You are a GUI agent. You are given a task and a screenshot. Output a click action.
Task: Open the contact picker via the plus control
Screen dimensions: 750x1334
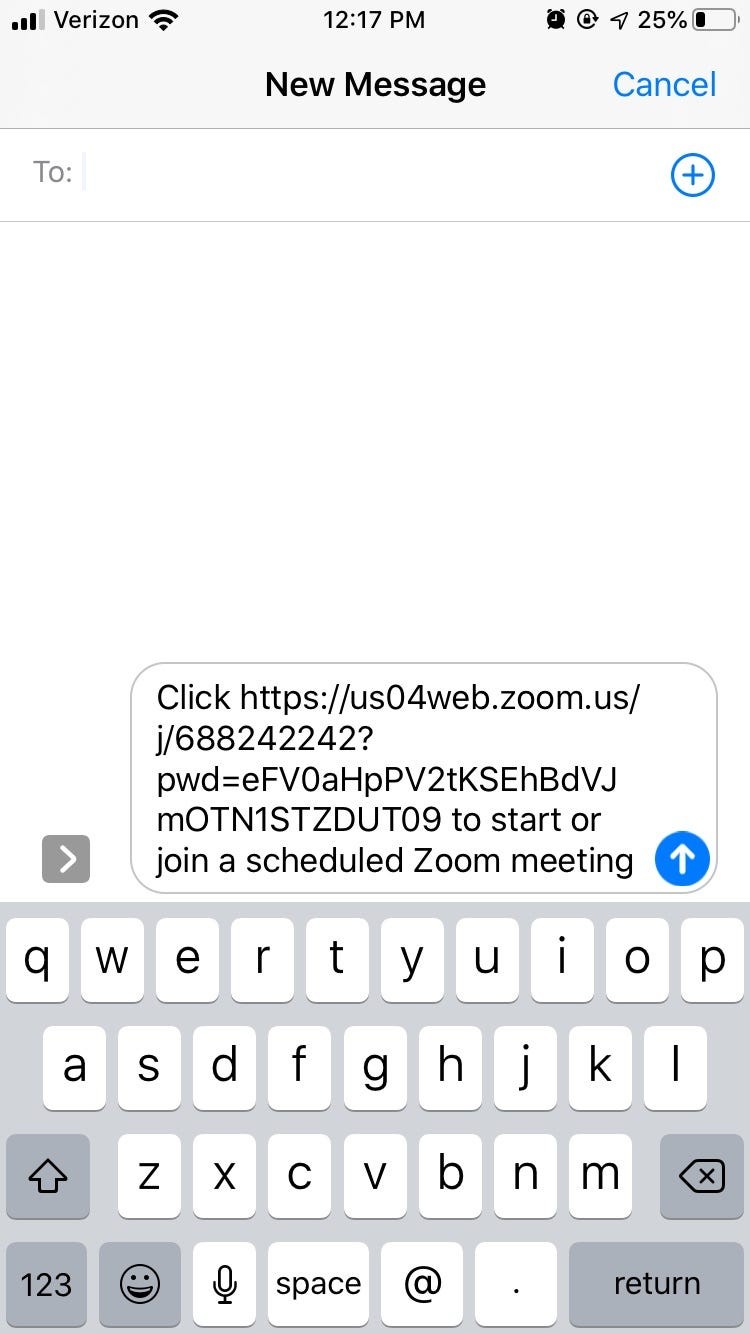tap(692, 173)
